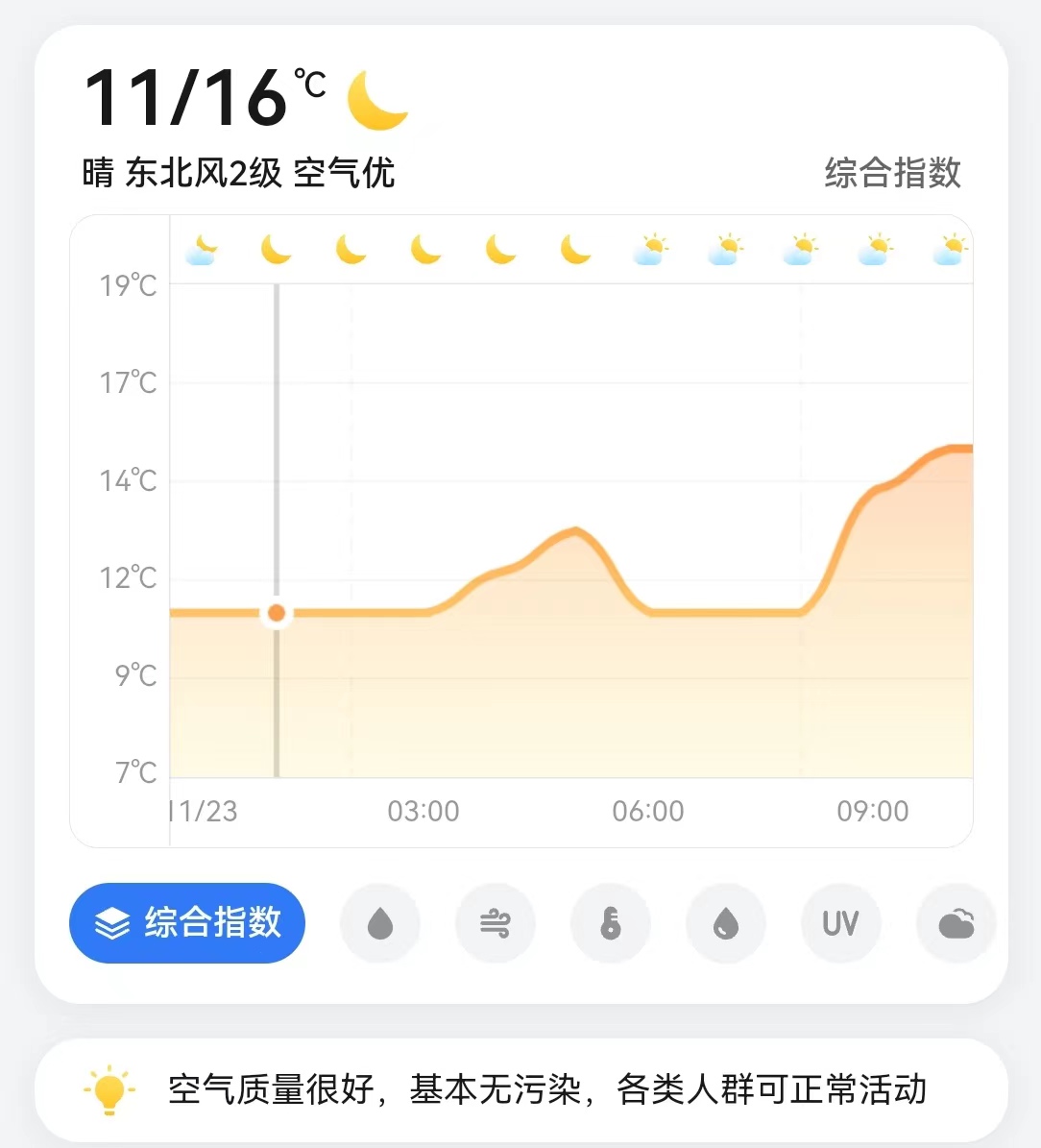Open the humidity chip with highlighted droplet
This screenshot has height=1148, width=1041.
pyautogui.click(x=726, y=924)
